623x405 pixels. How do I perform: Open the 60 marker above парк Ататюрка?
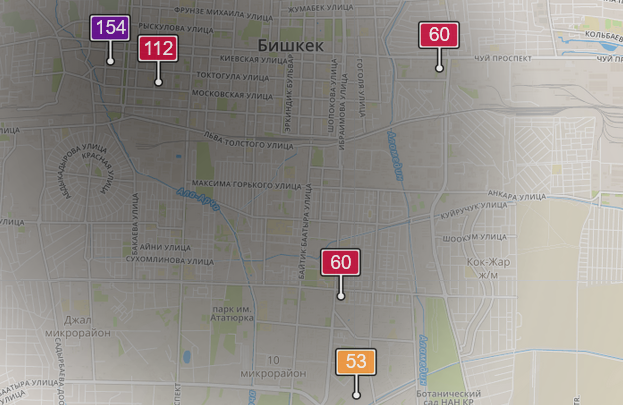tap(341, 262)
